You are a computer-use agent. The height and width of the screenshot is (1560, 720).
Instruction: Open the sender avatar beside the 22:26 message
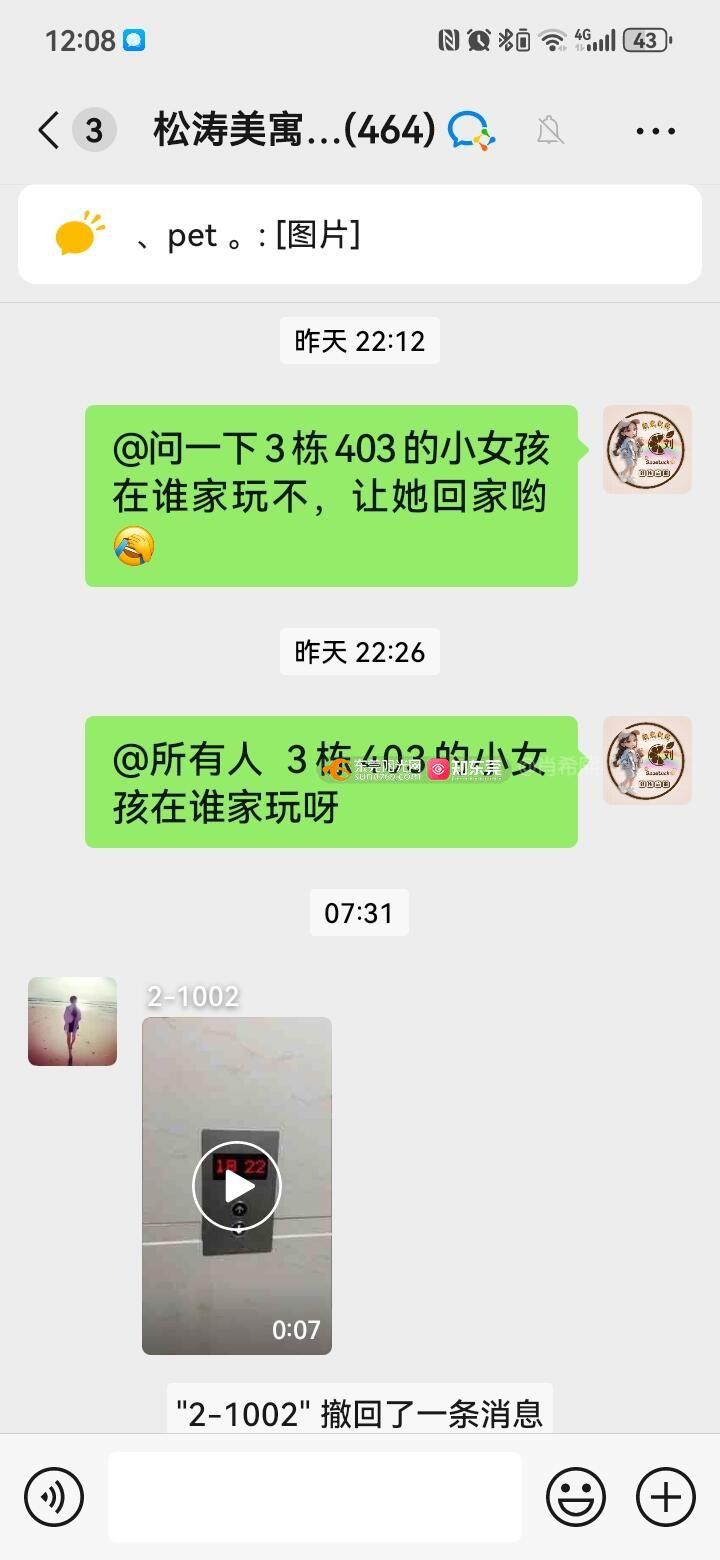(x=647, y=761)
